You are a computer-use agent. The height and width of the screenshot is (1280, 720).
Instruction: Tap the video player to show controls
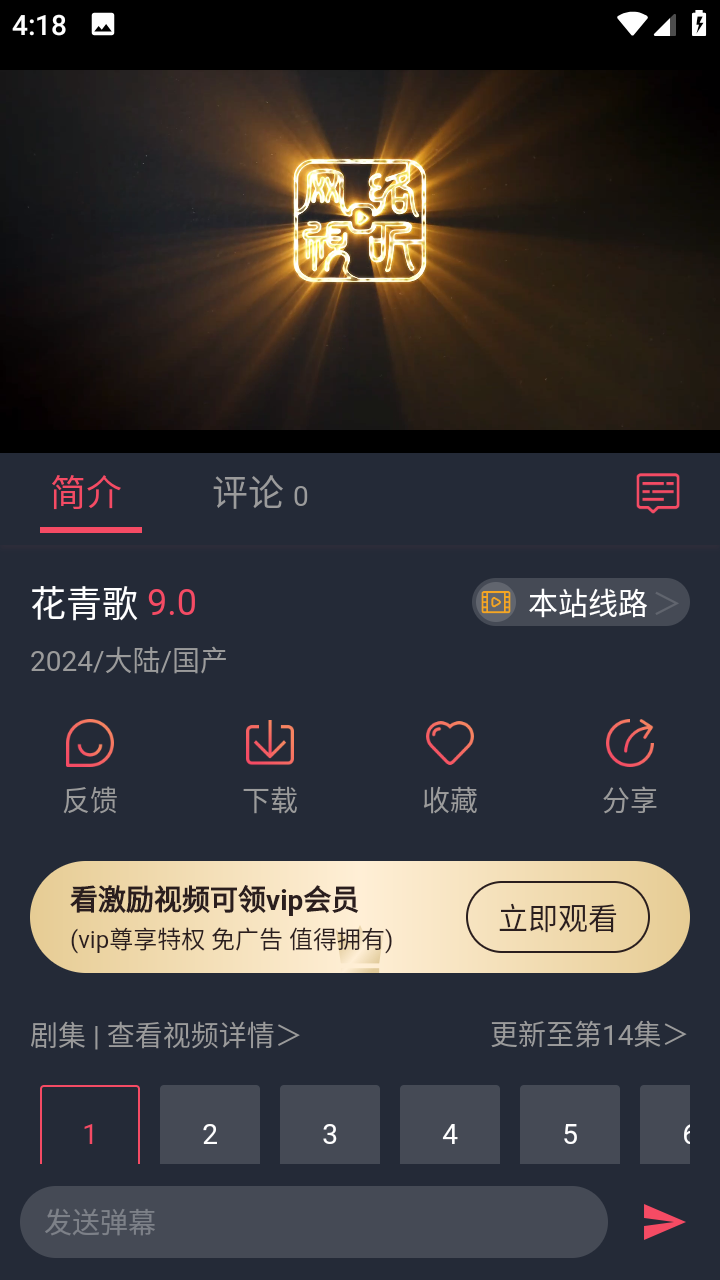tap(360, 255)
